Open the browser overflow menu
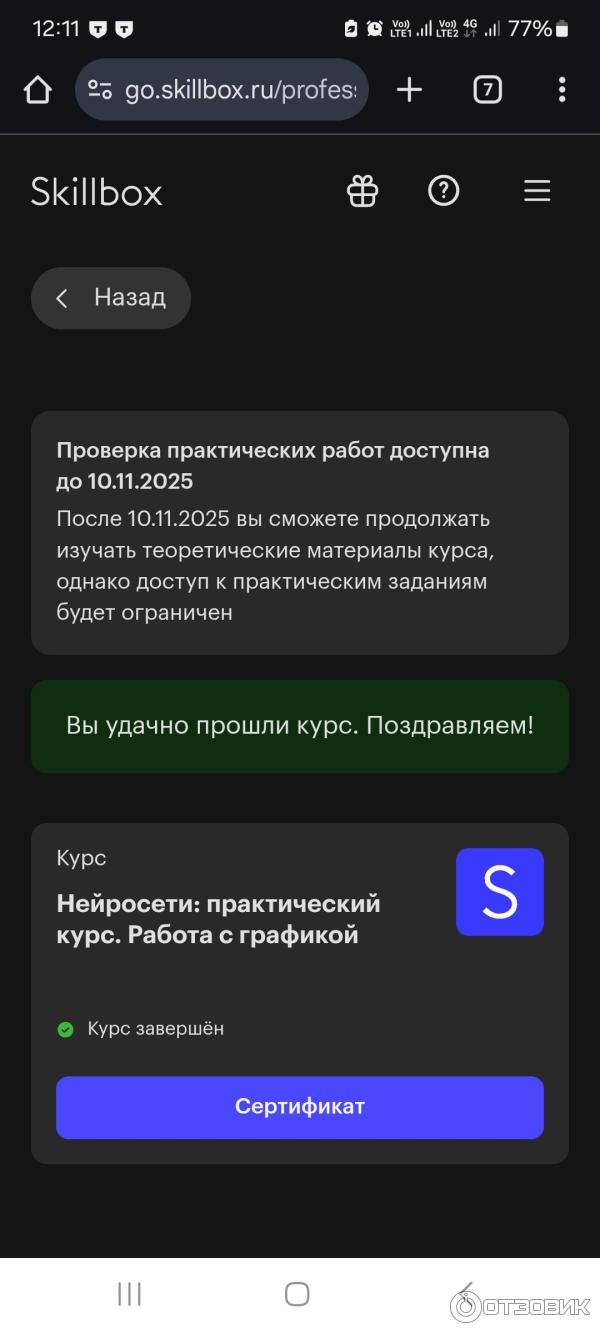The image size is (600, 1333). [x=561, y=91]
